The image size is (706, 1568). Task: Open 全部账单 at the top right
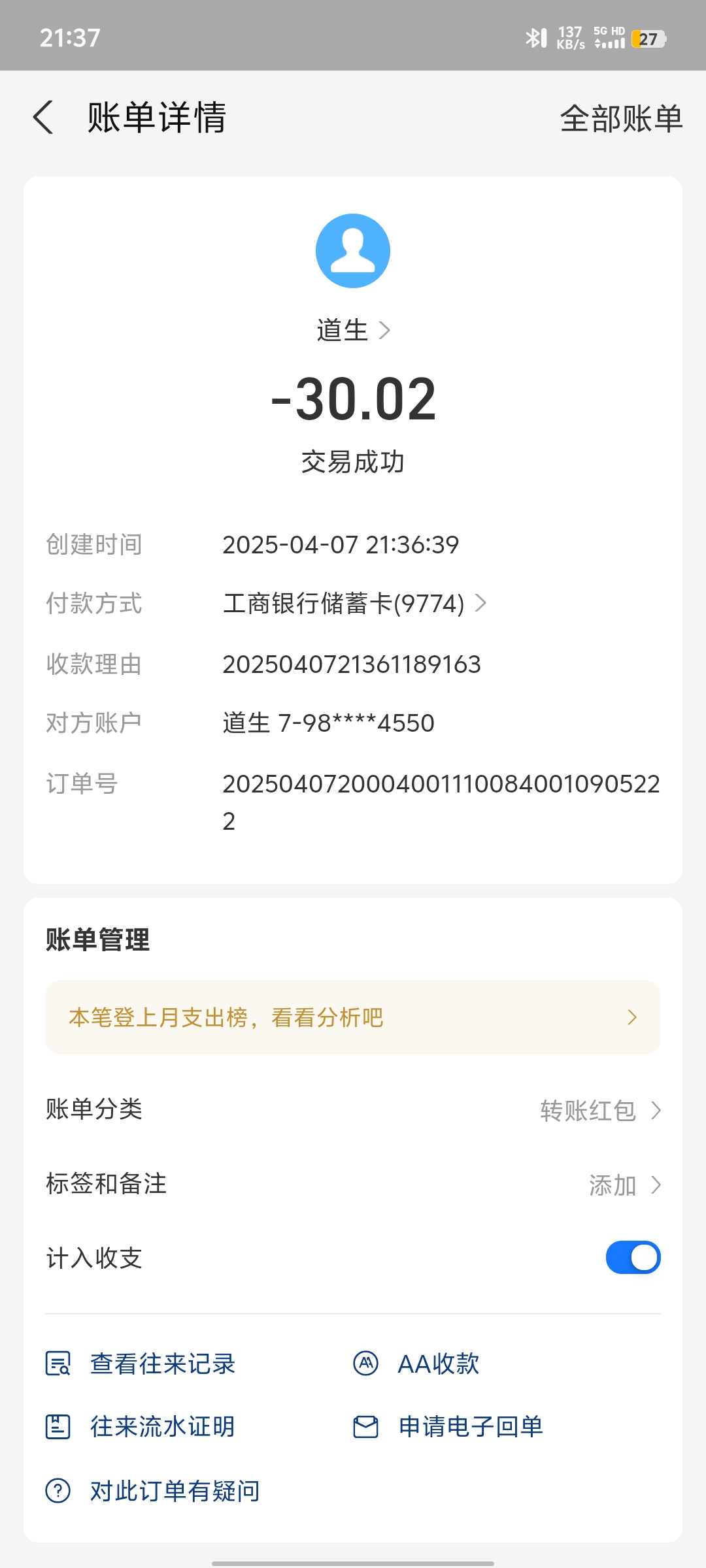[x=621, y=119]
